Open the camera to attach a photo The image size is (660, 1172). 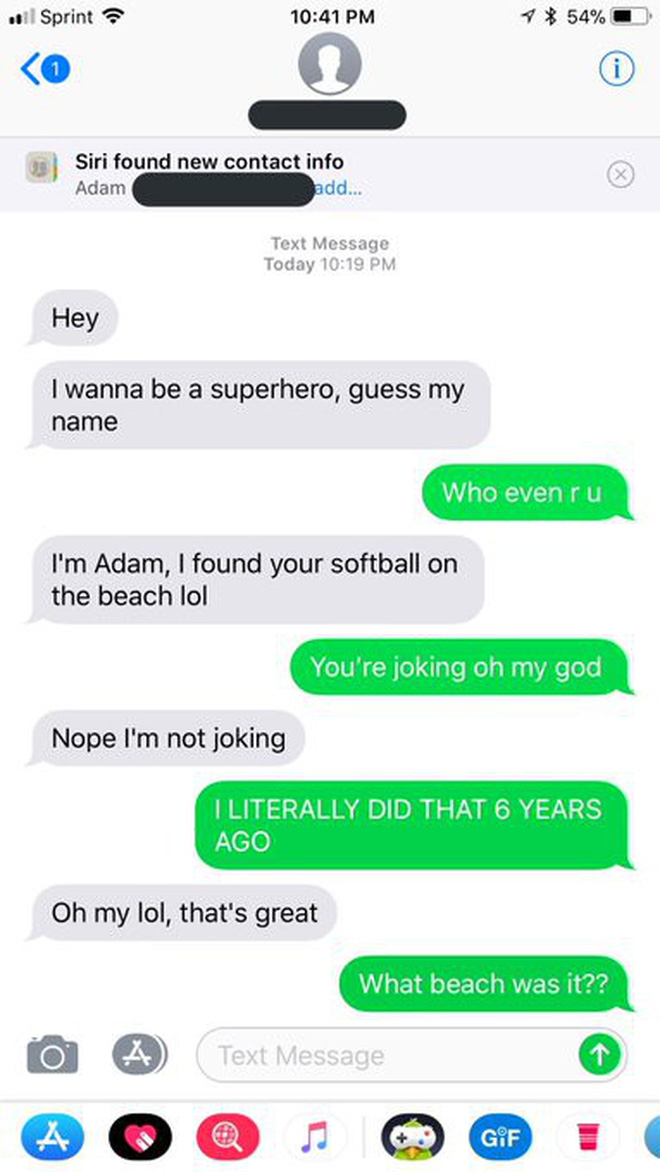click(x=52, y=1054)
